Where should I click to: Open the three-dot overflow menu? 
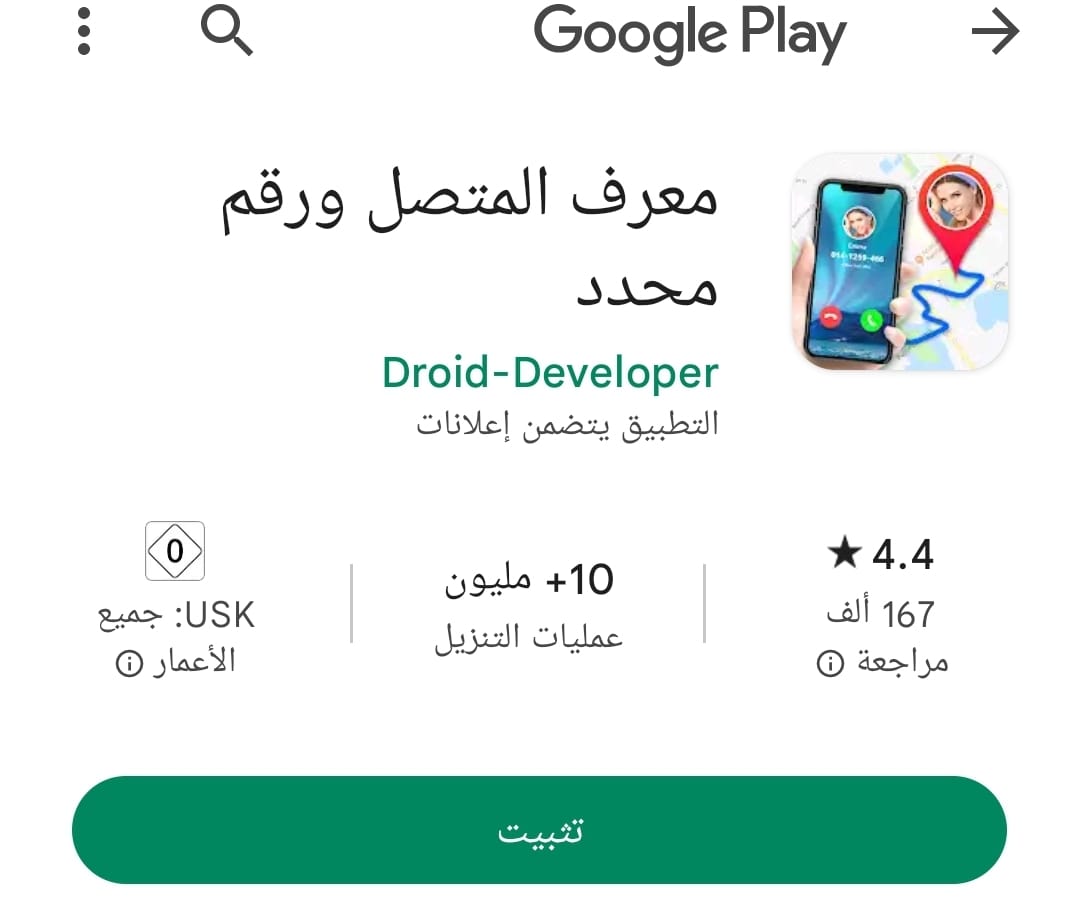(x=84, y=33)
